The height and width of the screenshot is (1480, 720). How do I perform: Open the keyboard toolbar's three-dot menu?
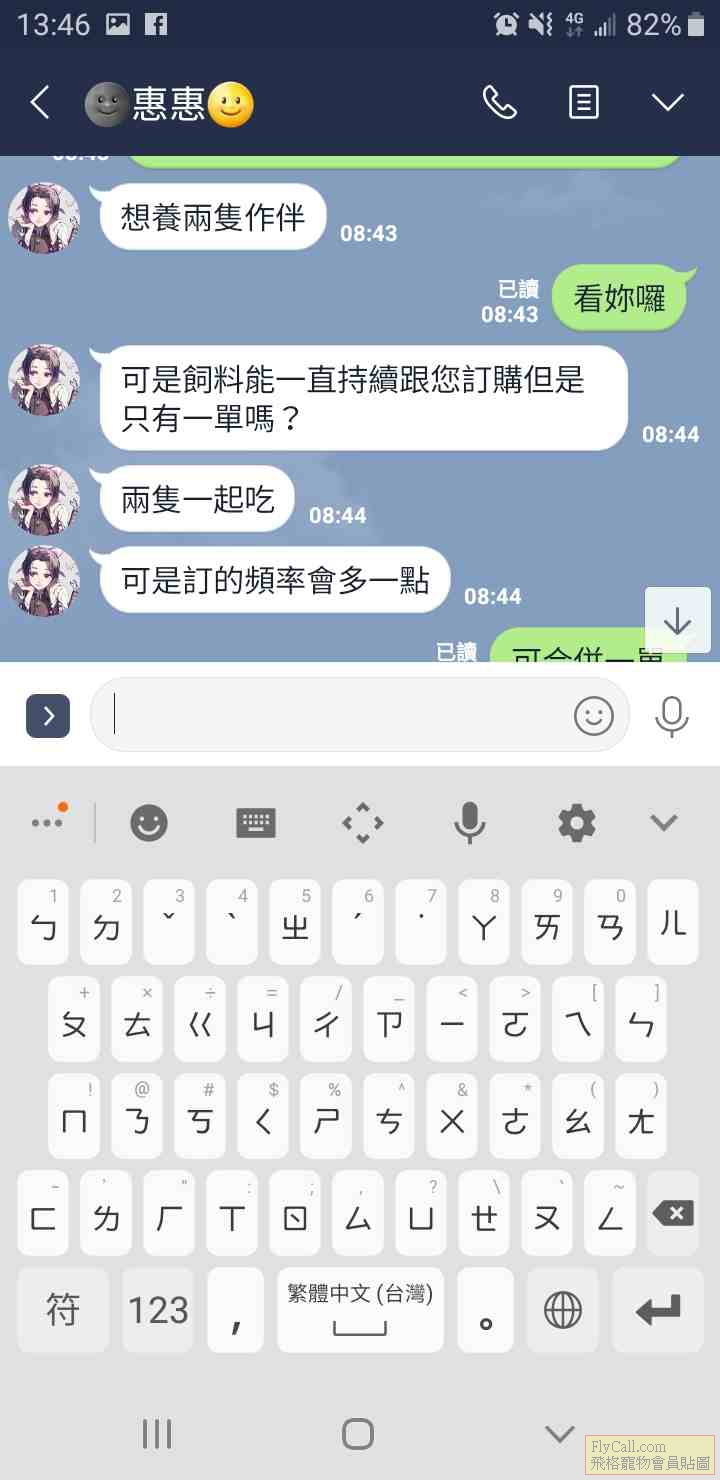click(47, 822)
